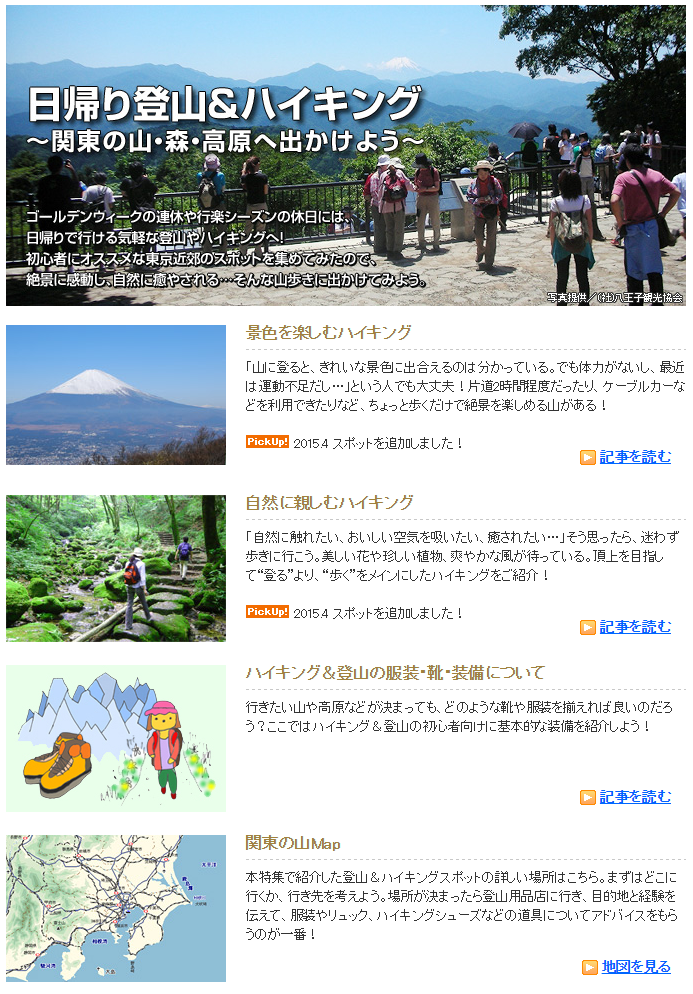693x994 pixels.
Task: Open 記事を読む link for 景色を楽しむハイキング
Action: click(x=634, y=457)
